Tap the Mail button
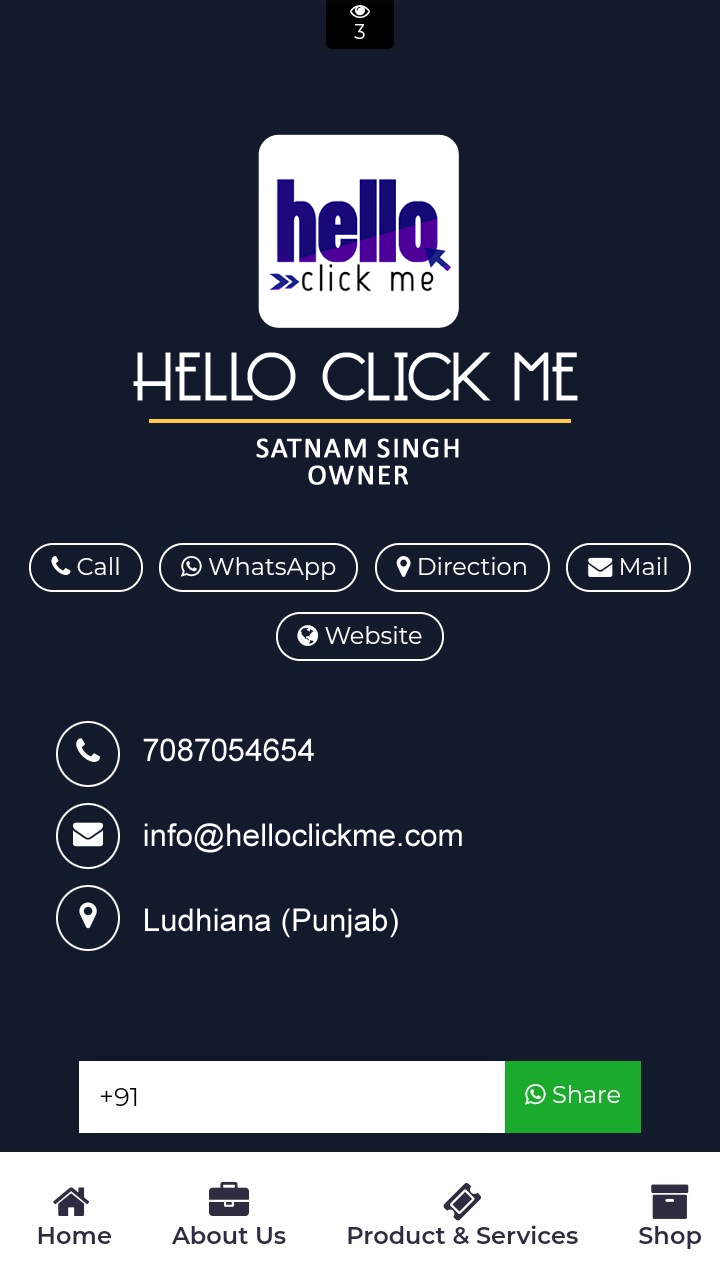720x1263 pixels. click(x=628, y=567)
